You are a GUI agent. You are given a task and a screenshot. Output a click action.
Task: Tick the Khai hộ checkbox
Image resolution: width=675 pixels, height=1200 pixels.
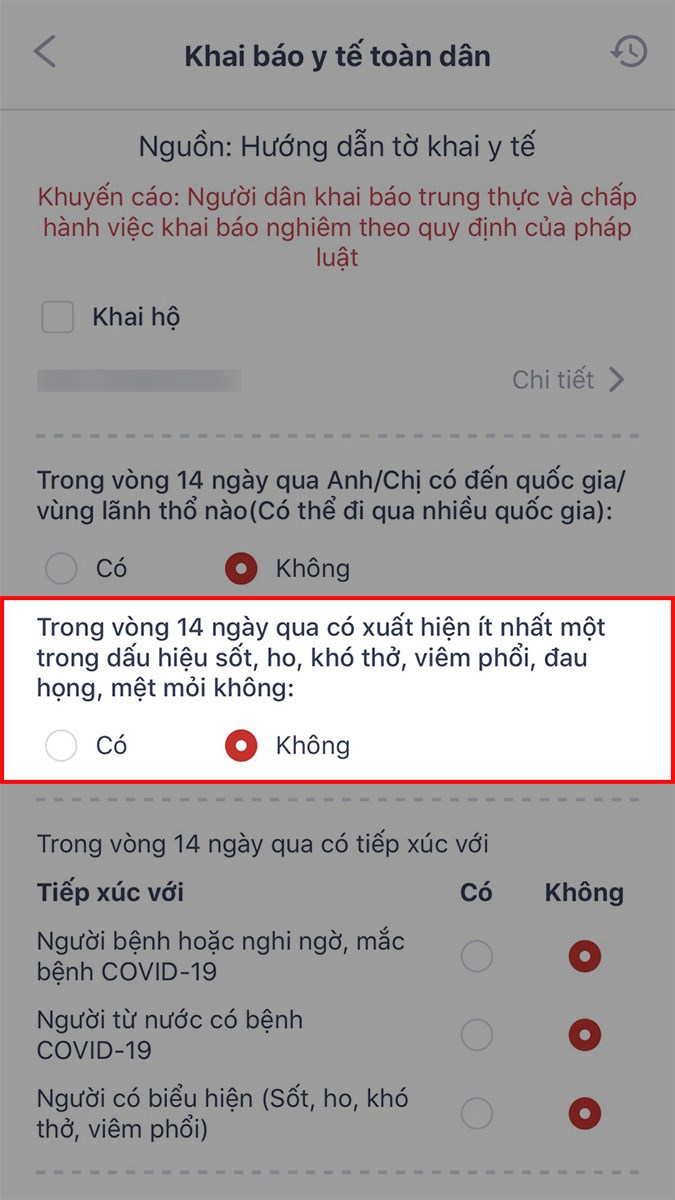(57, 318)
